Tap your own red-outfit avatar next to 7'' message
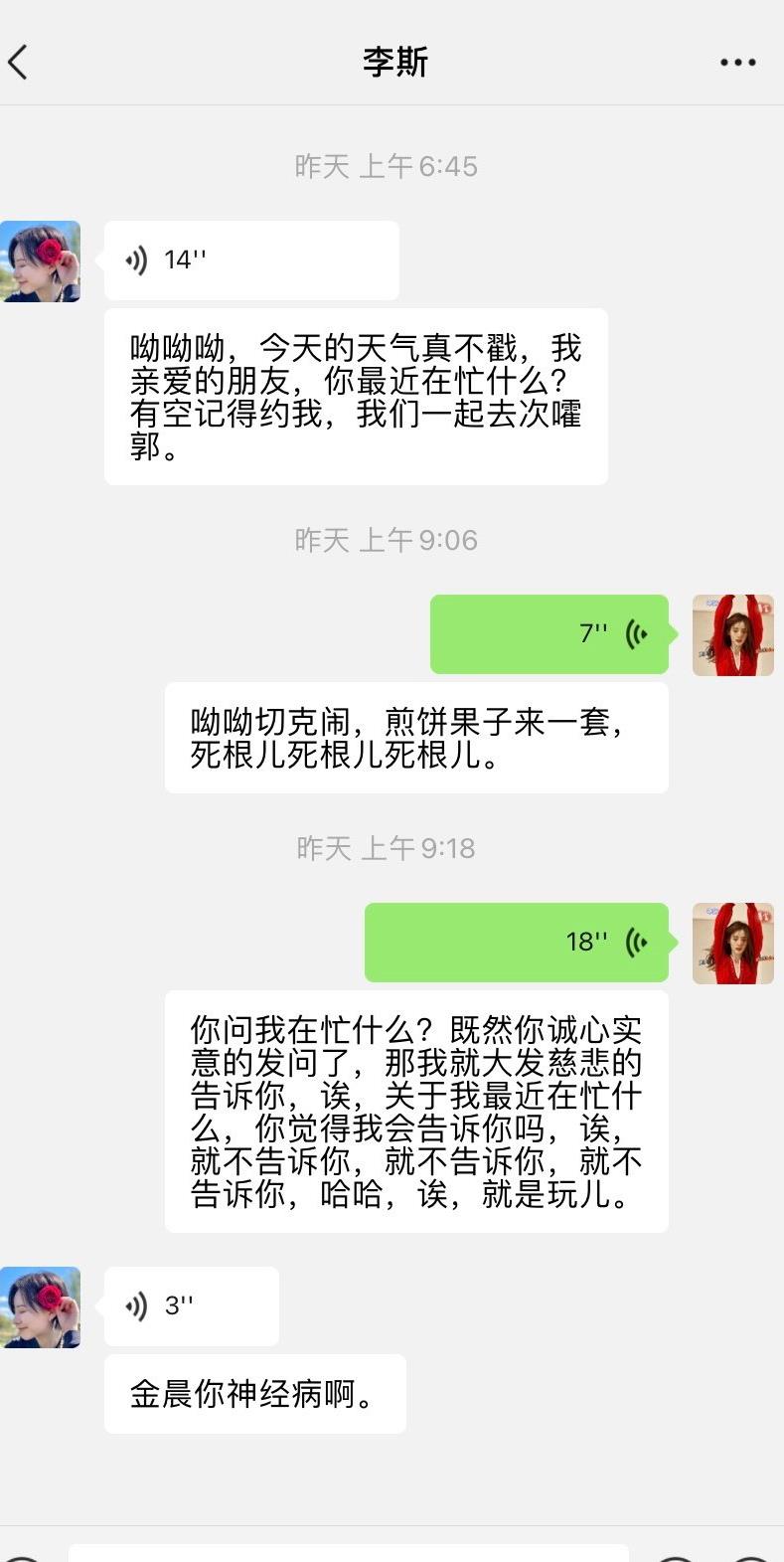Image resolution: width=784 pixels, height=1562 pixels. (x=733, y=634)
